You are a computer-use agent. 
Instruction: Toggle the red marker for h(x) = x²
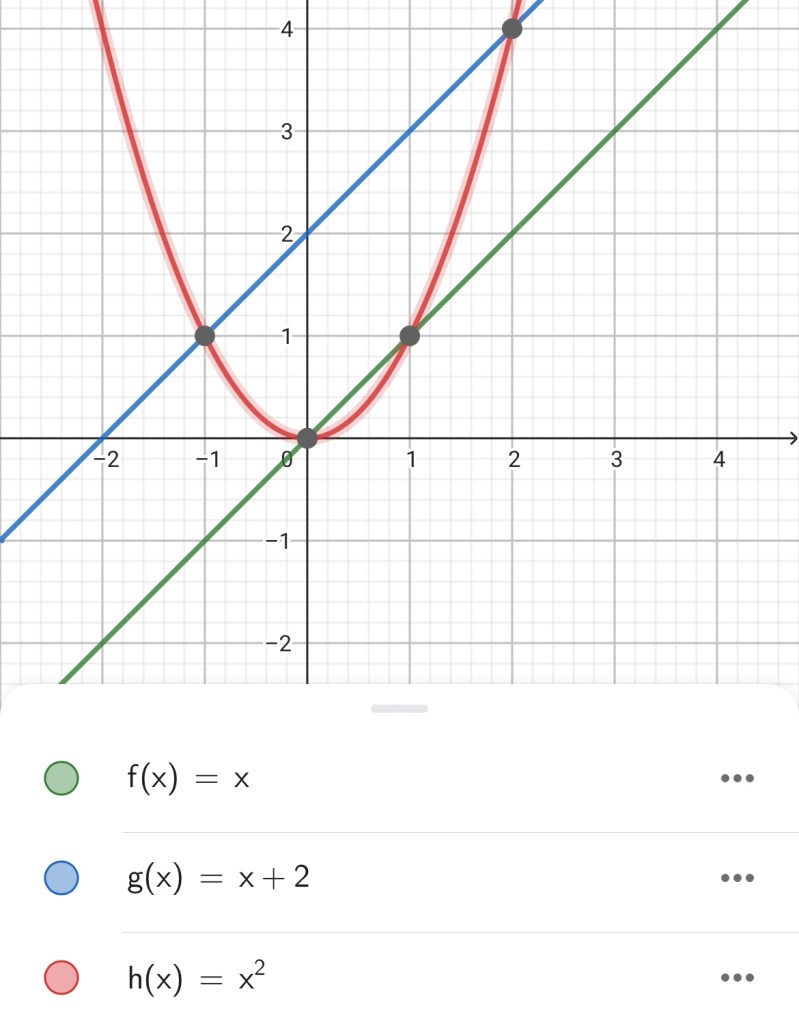click(x=61, y=978)
